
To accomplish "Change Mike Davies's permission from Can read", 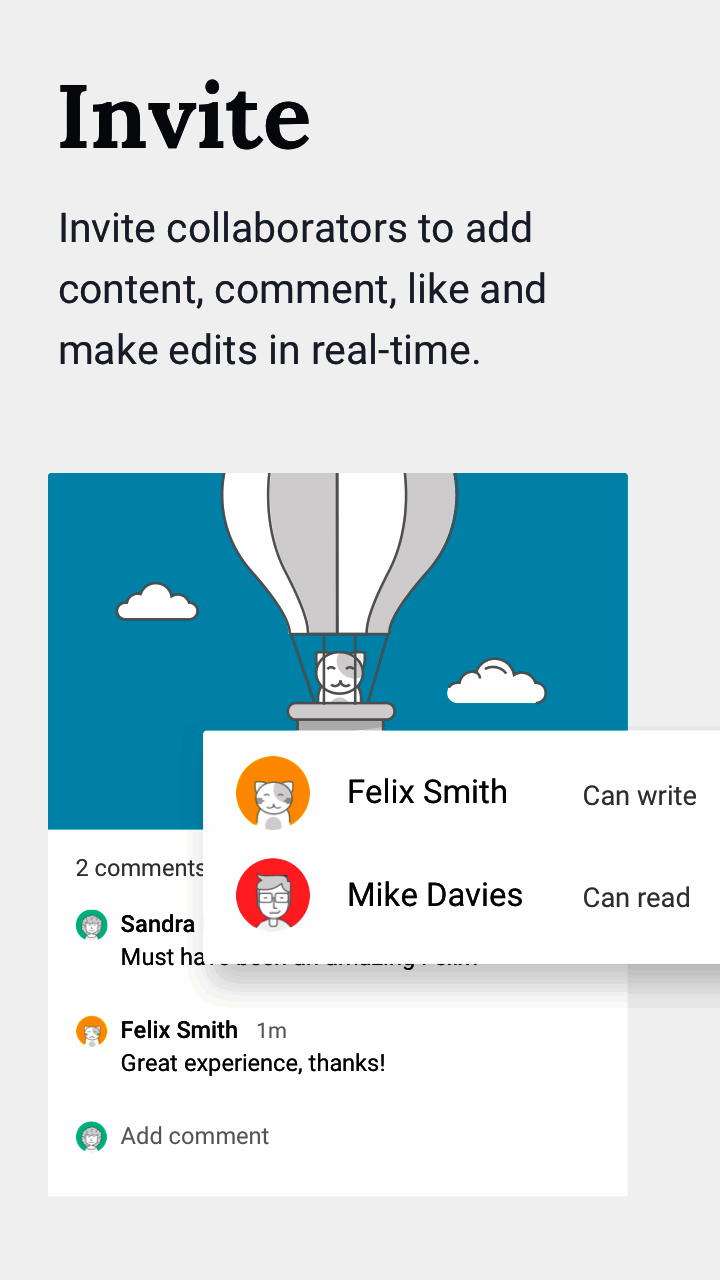I will [x=636, y=897].
